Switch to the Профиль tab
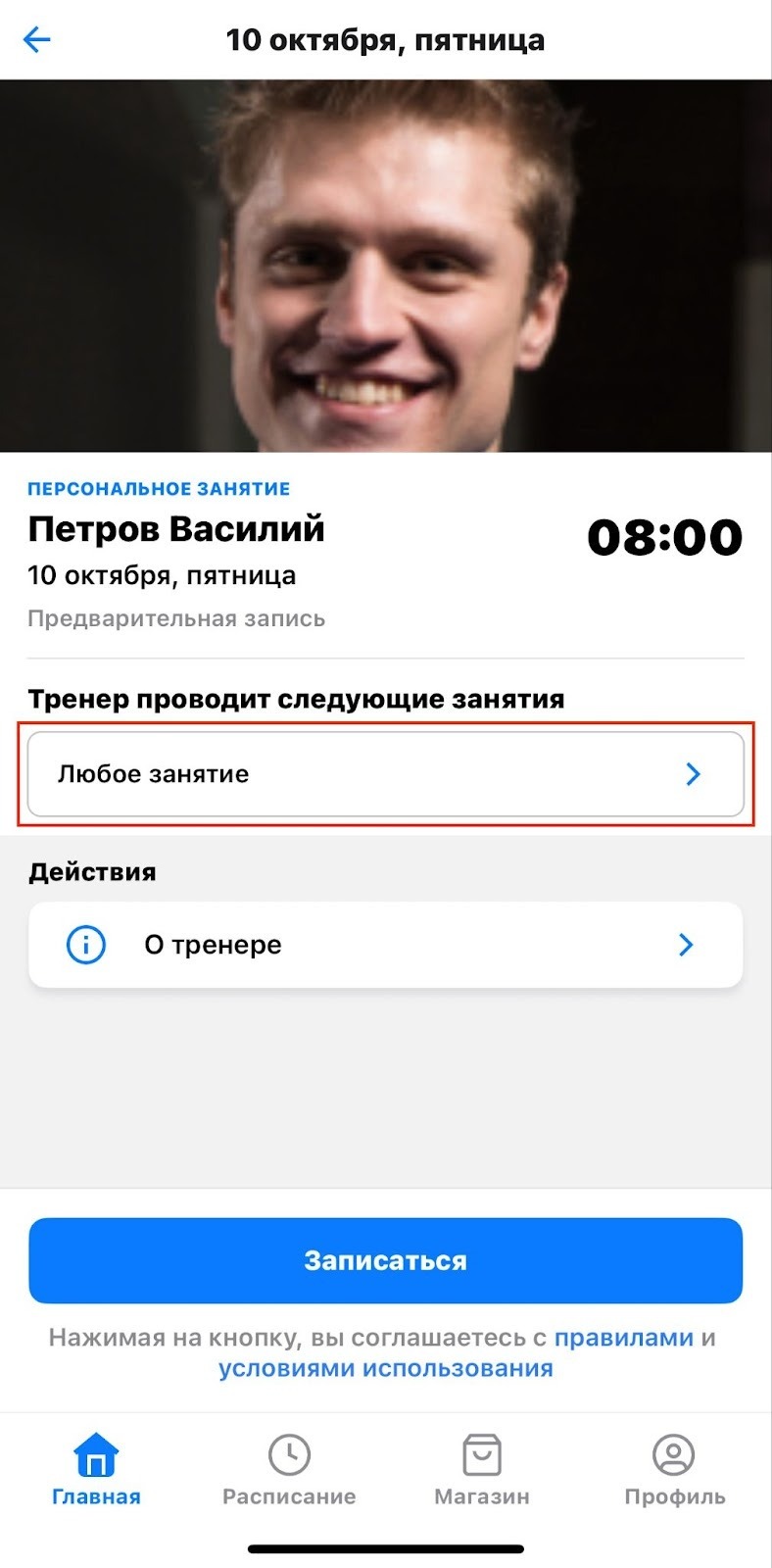The height and width of the screenshot is (1568, 772). click(674, 1468)
